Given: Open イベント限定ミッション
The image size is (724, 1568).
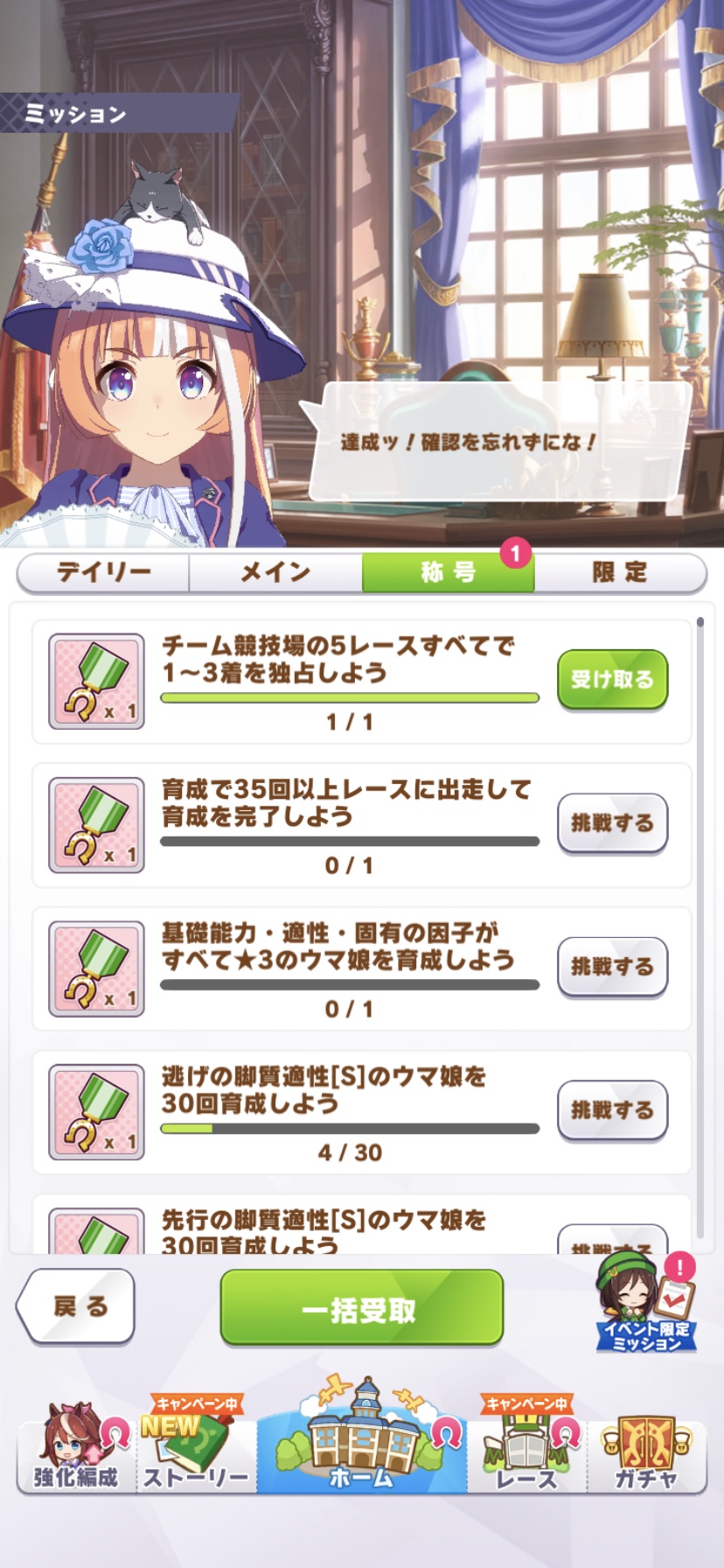Looking at the screenshot, I should pyautogui.click(x=646, y=1305).
